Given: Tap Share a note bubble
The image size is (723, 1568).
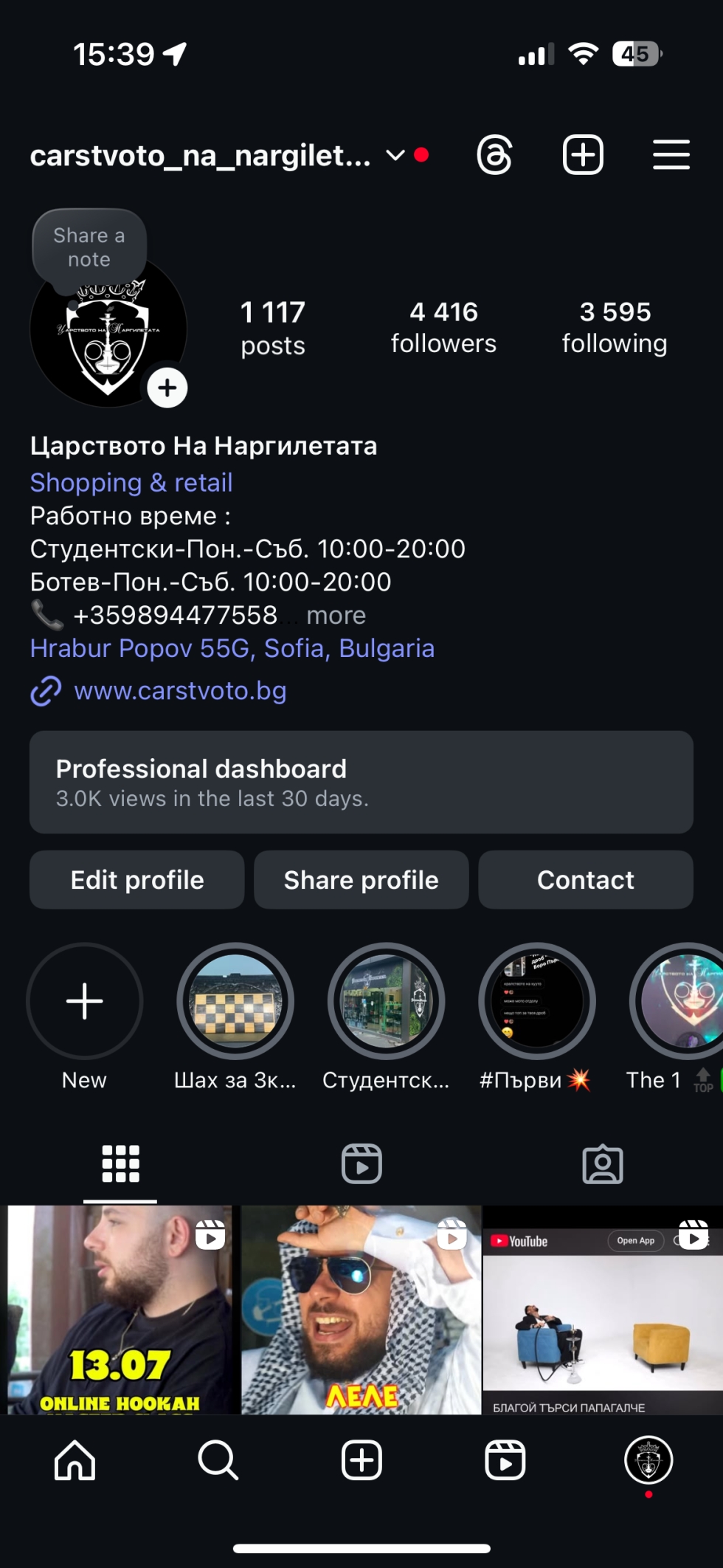Looking at the screenshot, I should pyautogui.click(x=89, y=247).
